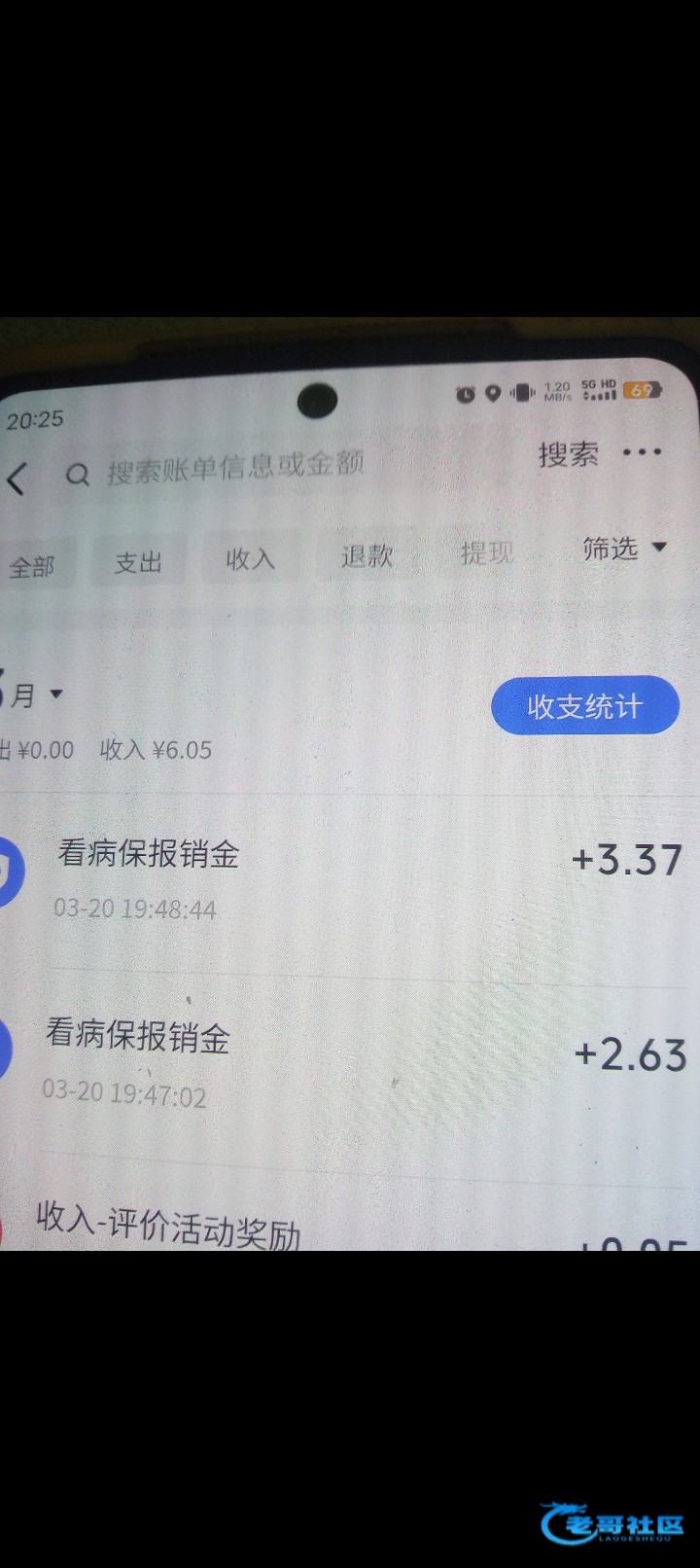Open the 看病保报销金 +3.37 record
Screen dimensions: 700x1568
[350, 880]
